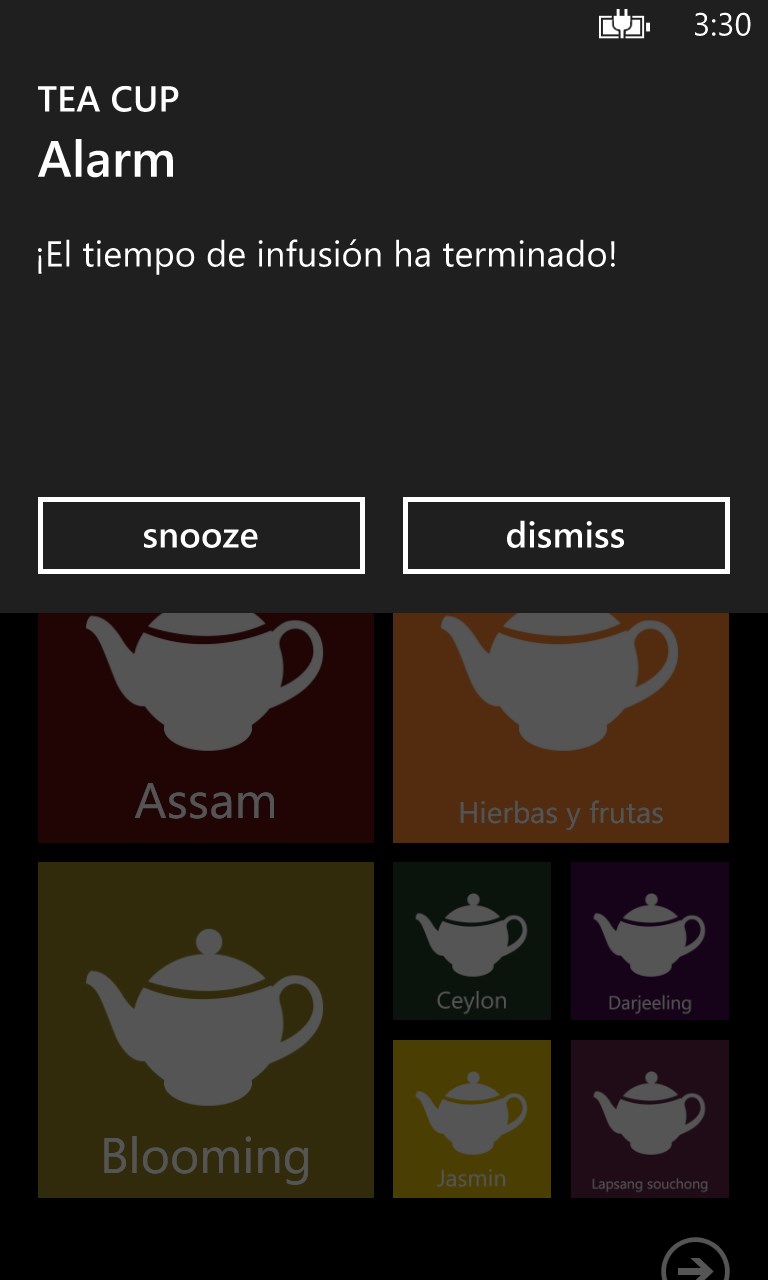Screen dimensions: 768x1280
Task: Open the Darjeeling tile
Action: (650, 941)
